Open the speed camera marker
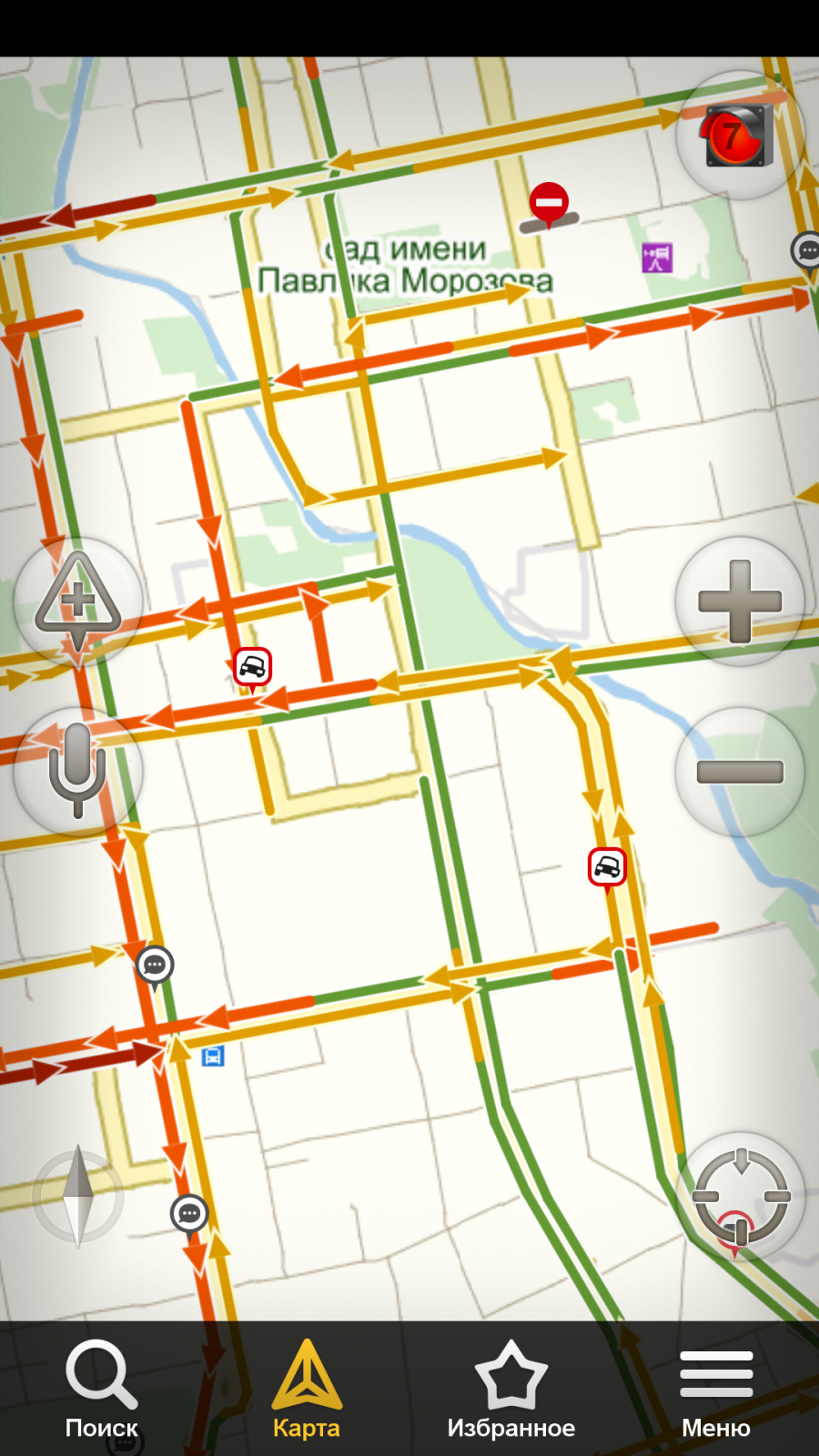The height and width of the screenshot is (1456, 819). [657, 258]
